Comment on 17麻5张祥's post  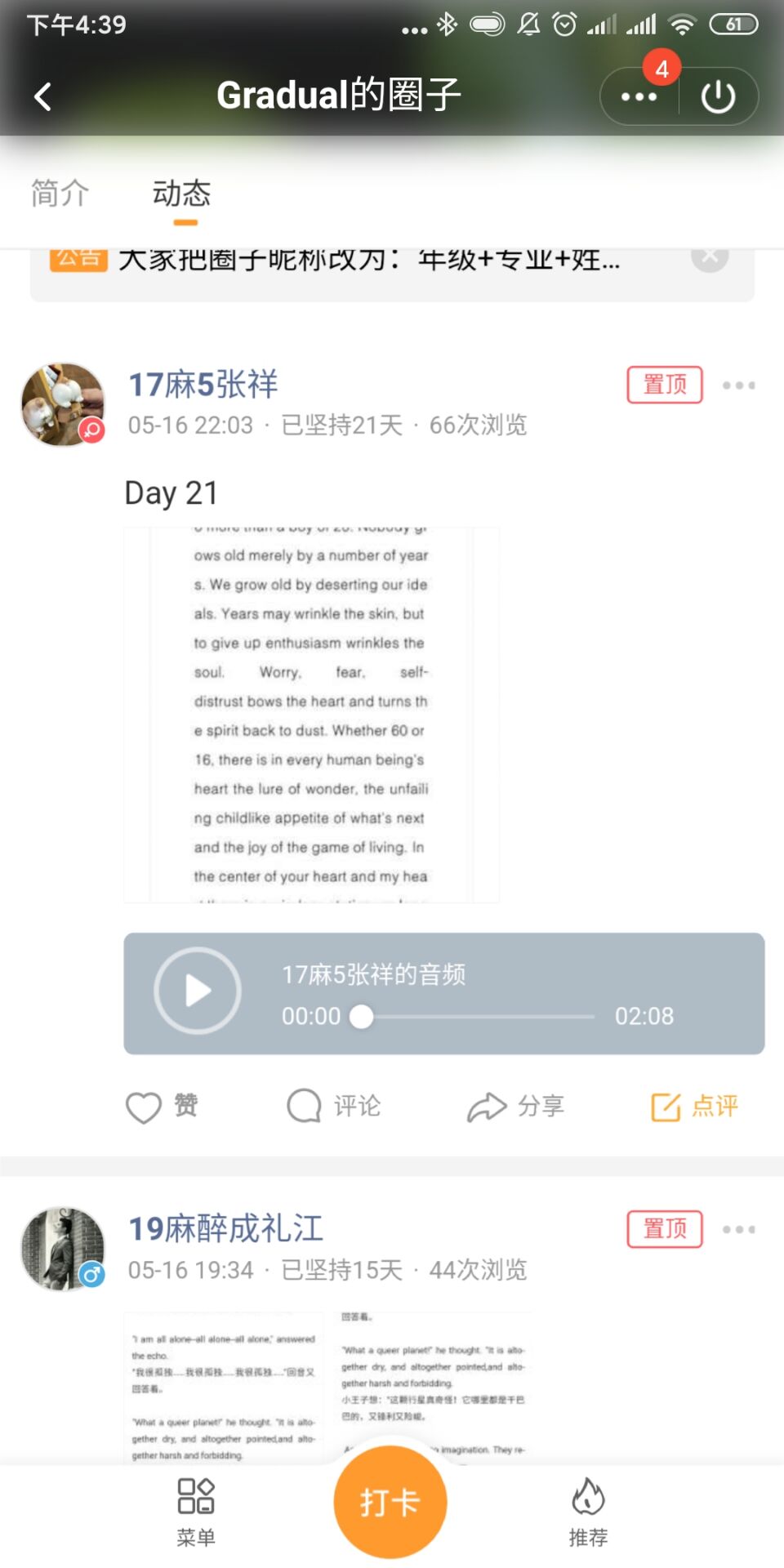[333, 1107]
